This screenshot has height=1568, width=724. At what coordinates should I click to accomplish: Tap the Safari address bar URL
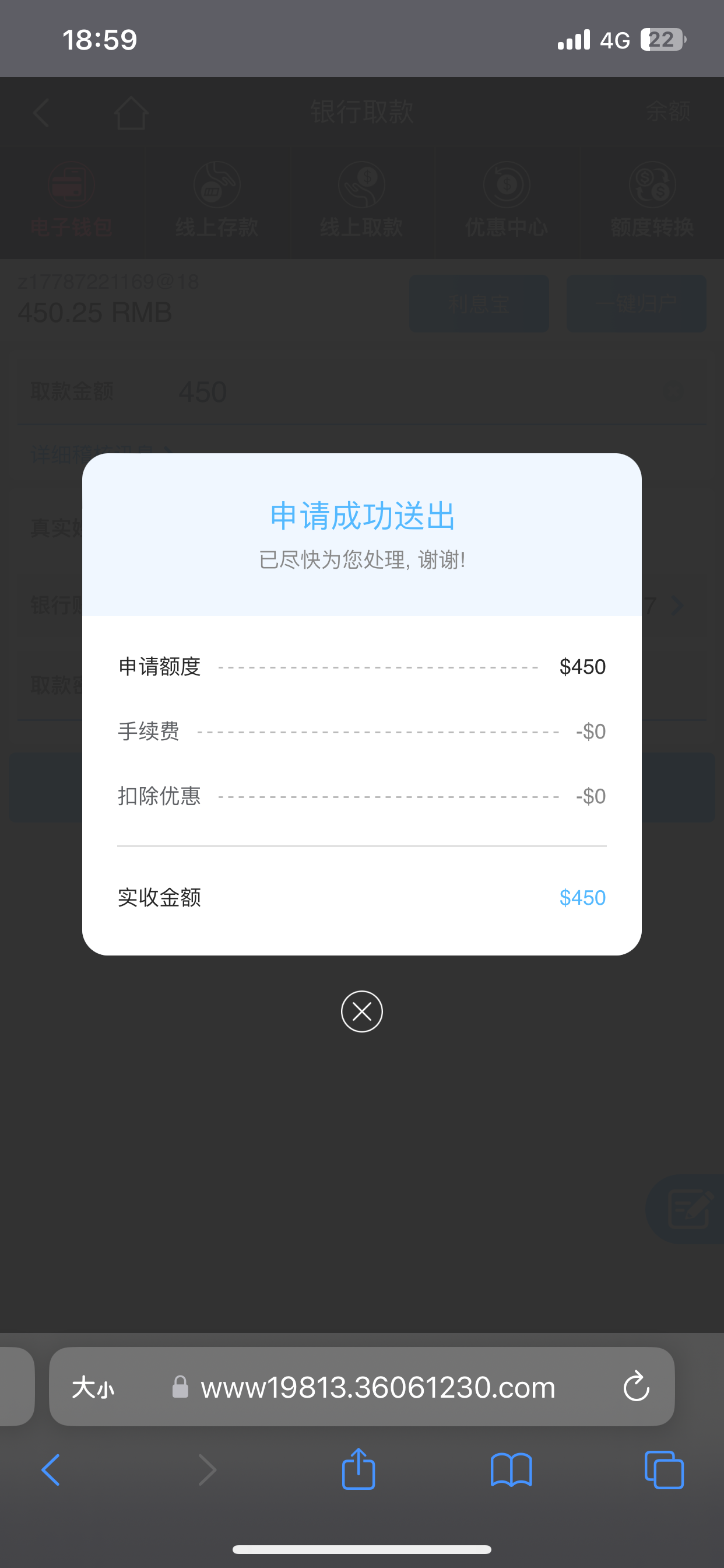[x=377, y=1388]
